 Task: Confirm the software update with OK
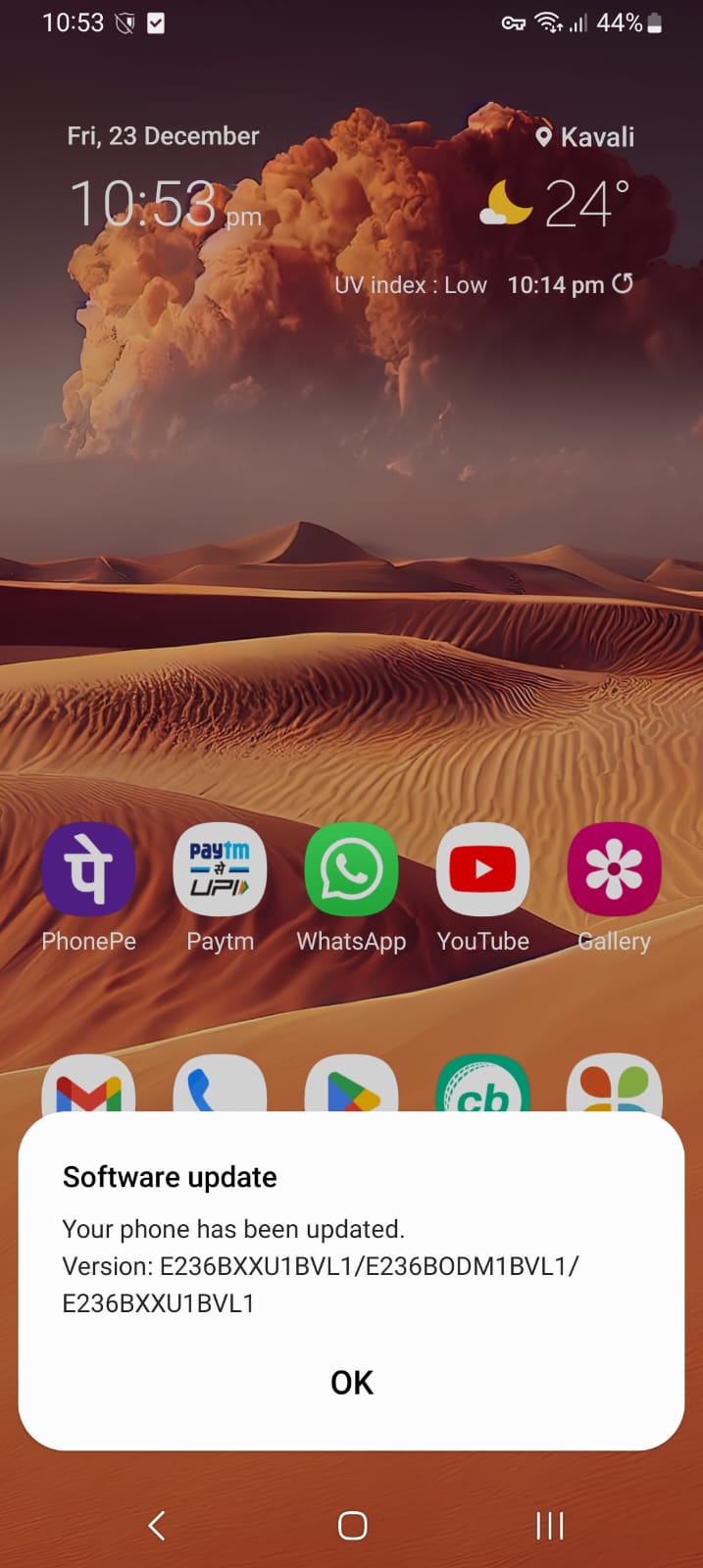click(351, 1382)
